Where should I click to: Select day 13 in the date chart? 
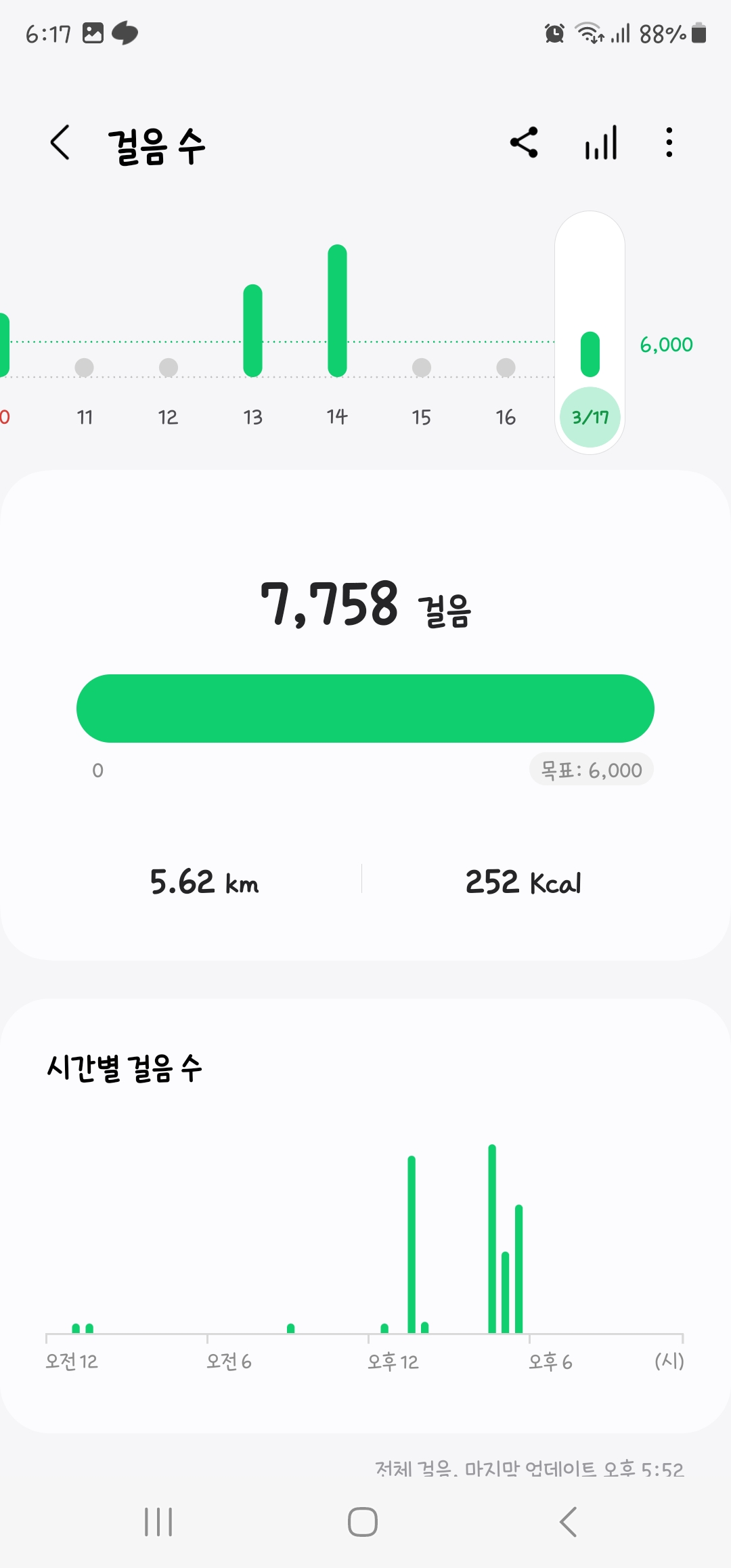252,416
